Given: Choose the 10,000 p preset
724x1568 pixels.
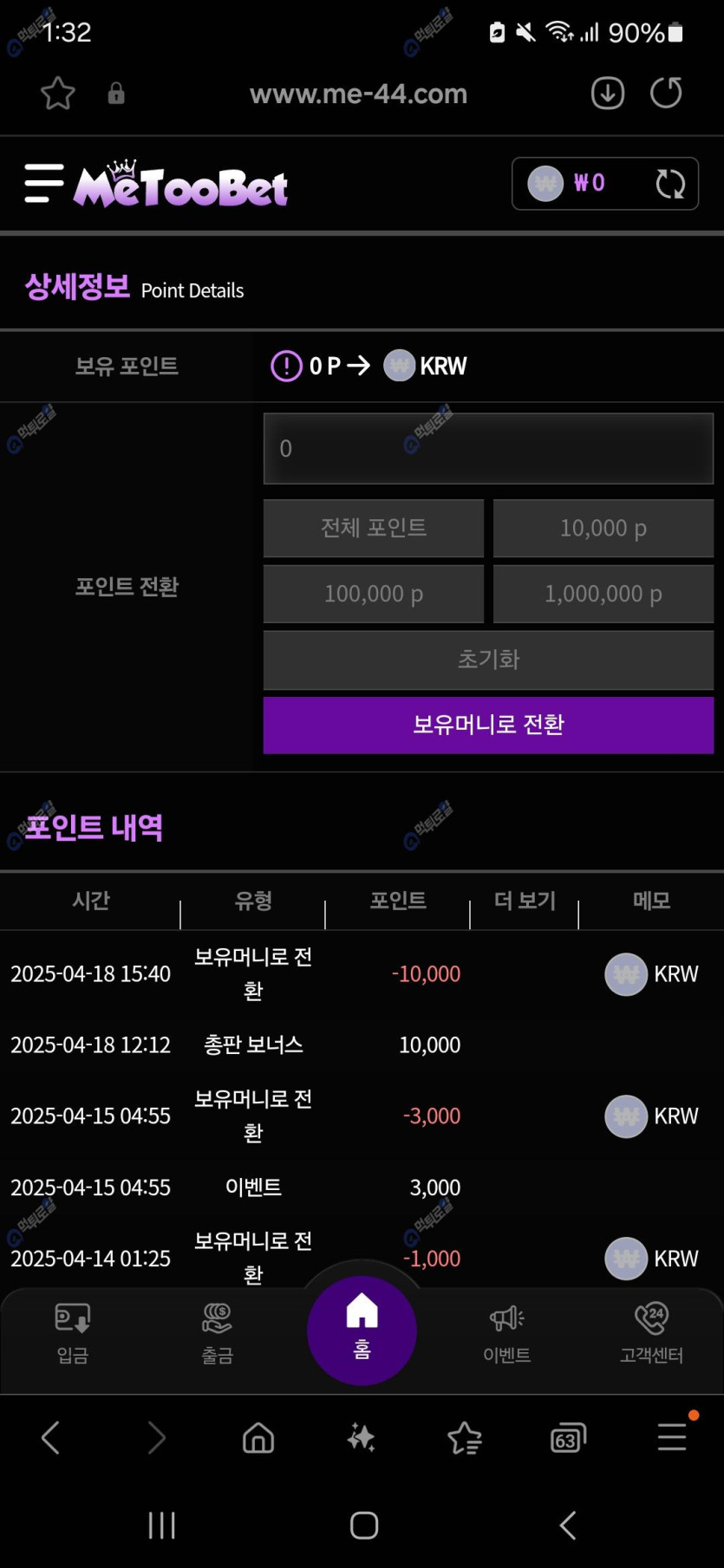Looking at the screenshot, I should tap(603, 528).
